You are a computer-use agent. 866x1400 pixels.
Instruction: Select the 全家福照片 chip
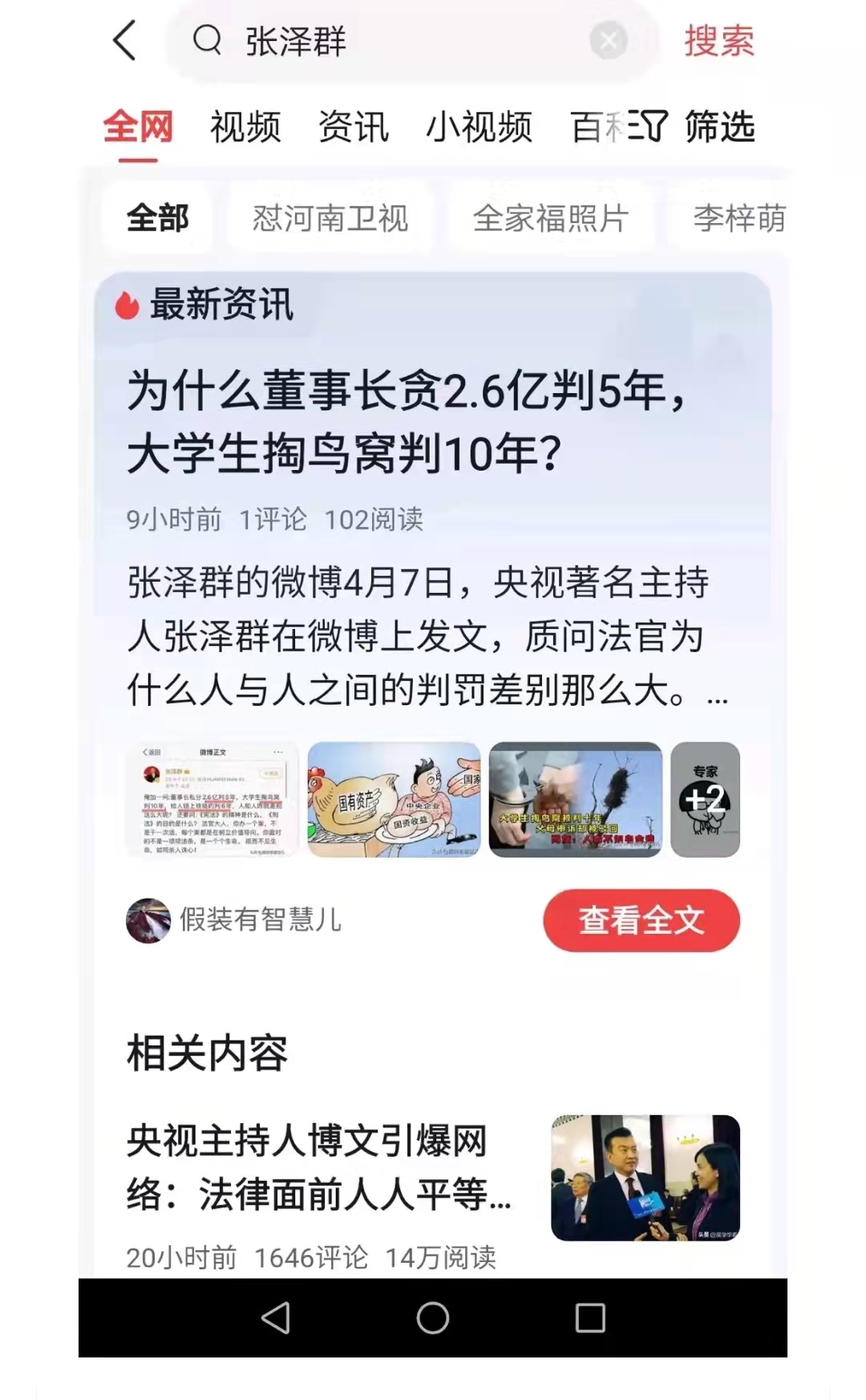550,217
